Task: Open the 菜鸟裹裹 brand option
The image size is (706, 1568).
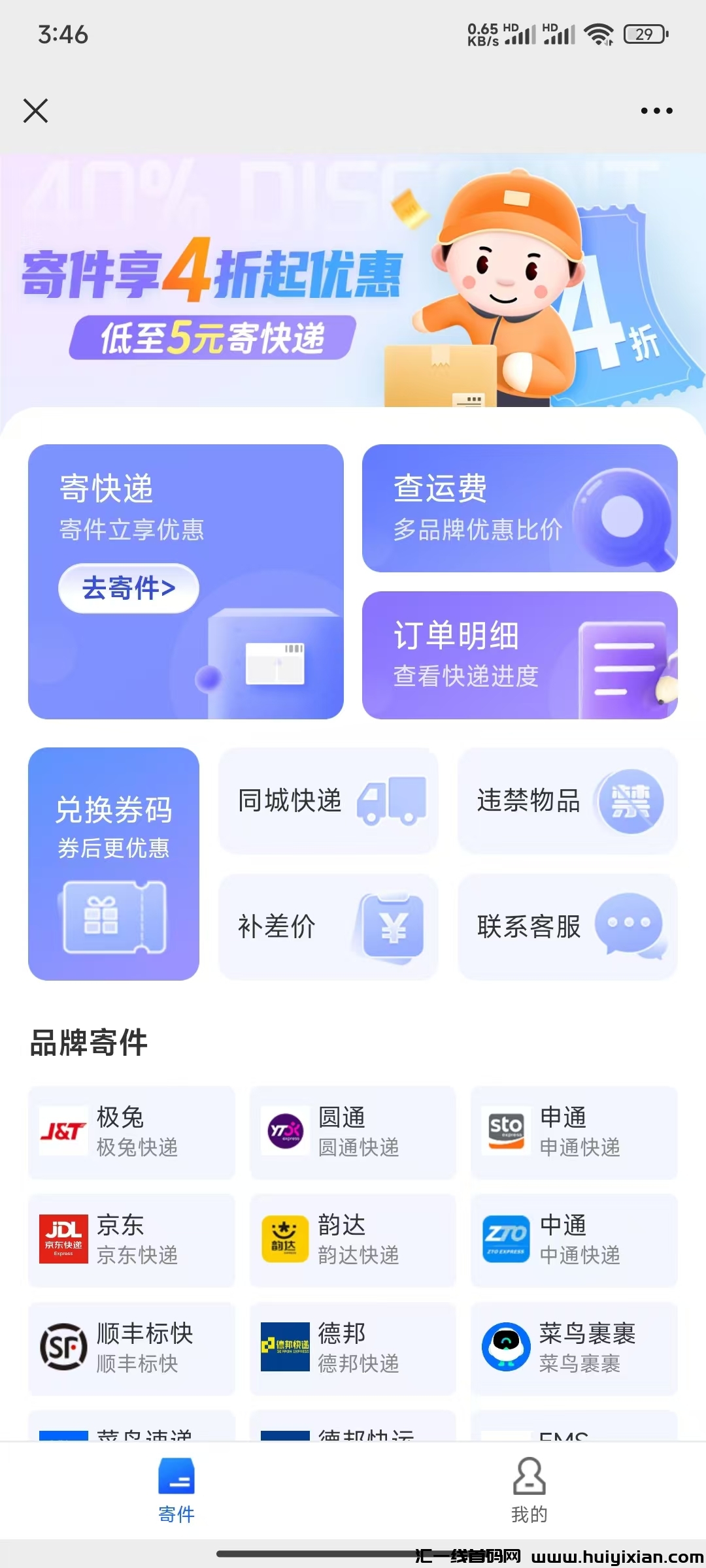Action: 574,1348
